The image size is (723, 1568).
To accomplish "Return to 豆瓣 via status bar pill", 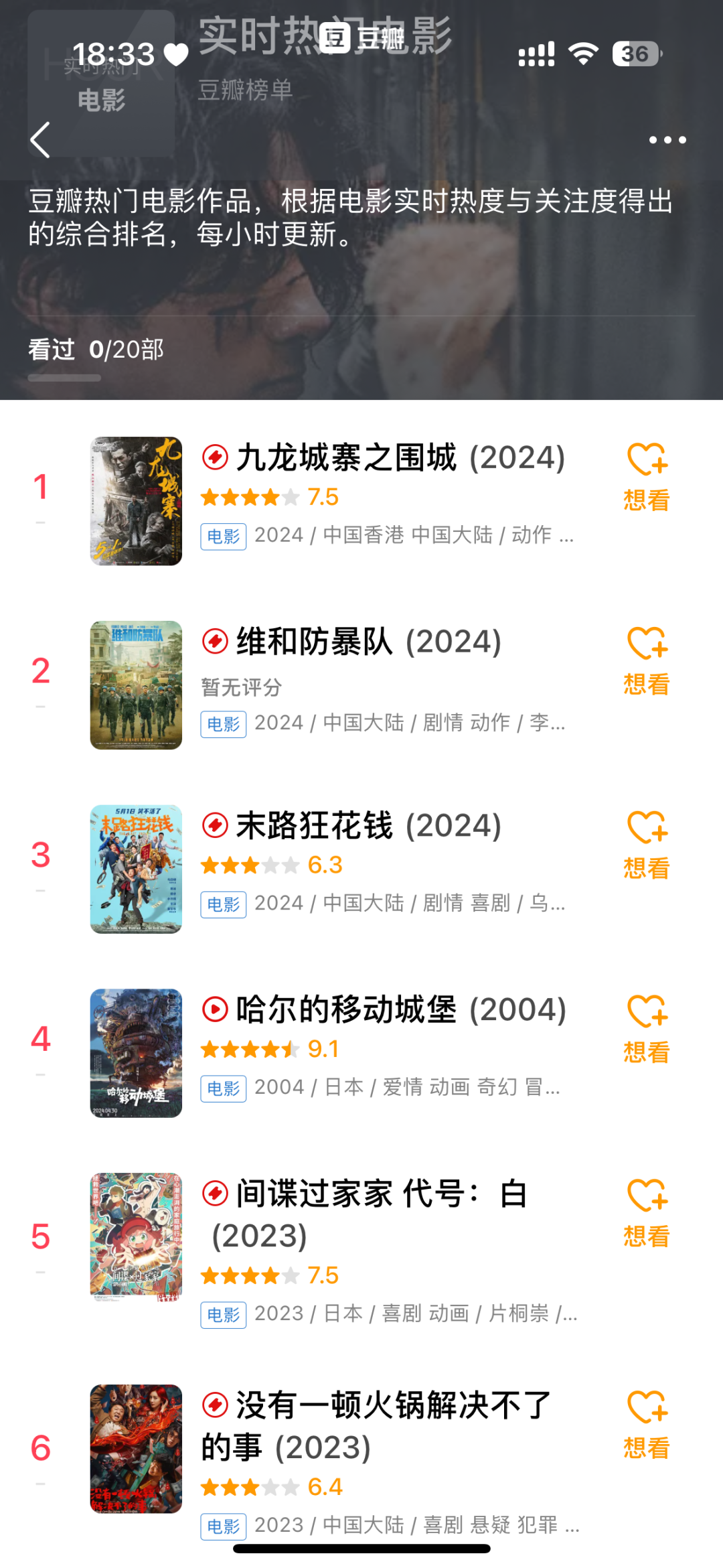I will click(362, 38).
